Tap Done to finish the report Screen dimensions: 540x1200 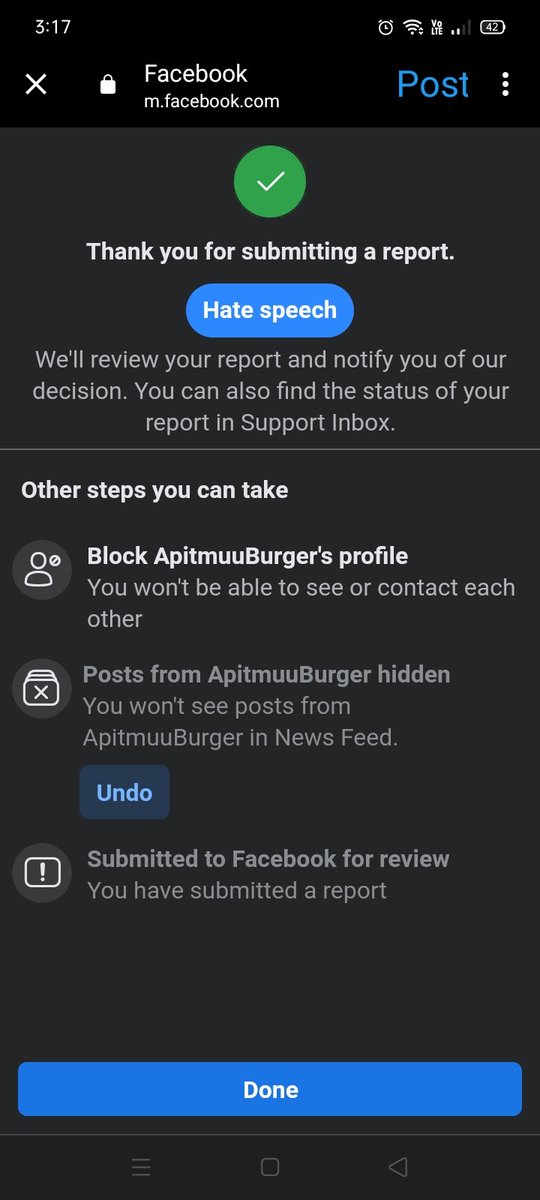tap(270, 1089)
